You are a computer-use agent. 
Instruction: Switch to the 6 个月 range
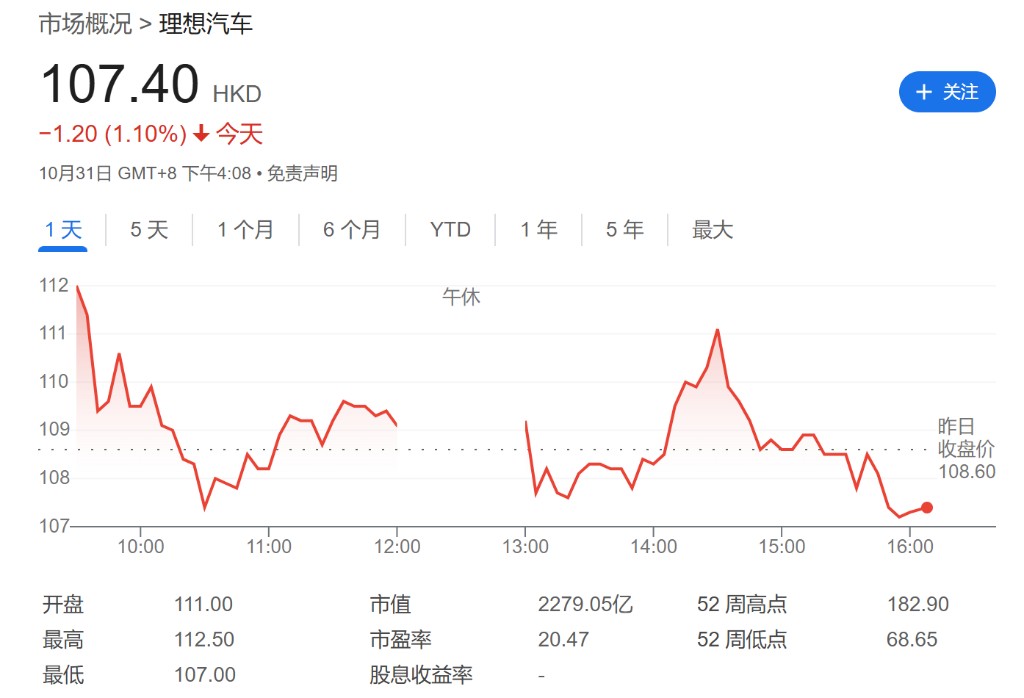pos(351,230)
